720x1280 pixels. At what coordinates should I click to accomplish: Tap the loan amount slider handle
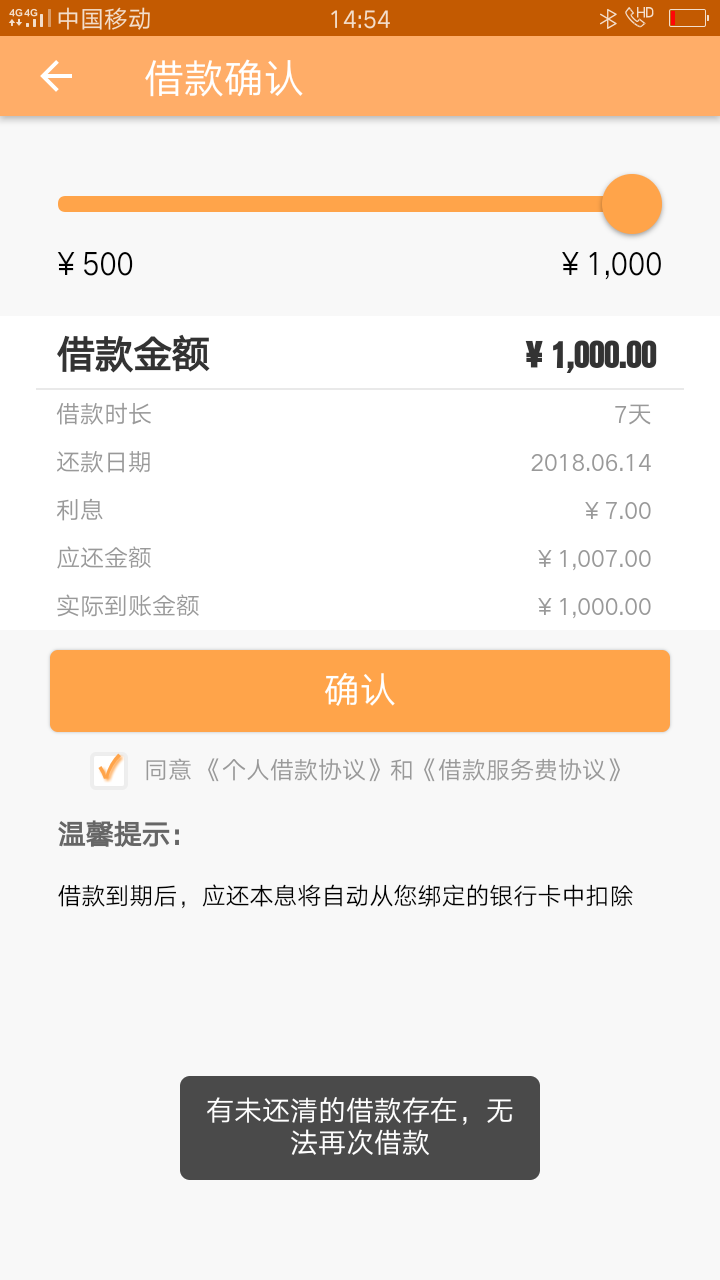[x=632, y=204]
